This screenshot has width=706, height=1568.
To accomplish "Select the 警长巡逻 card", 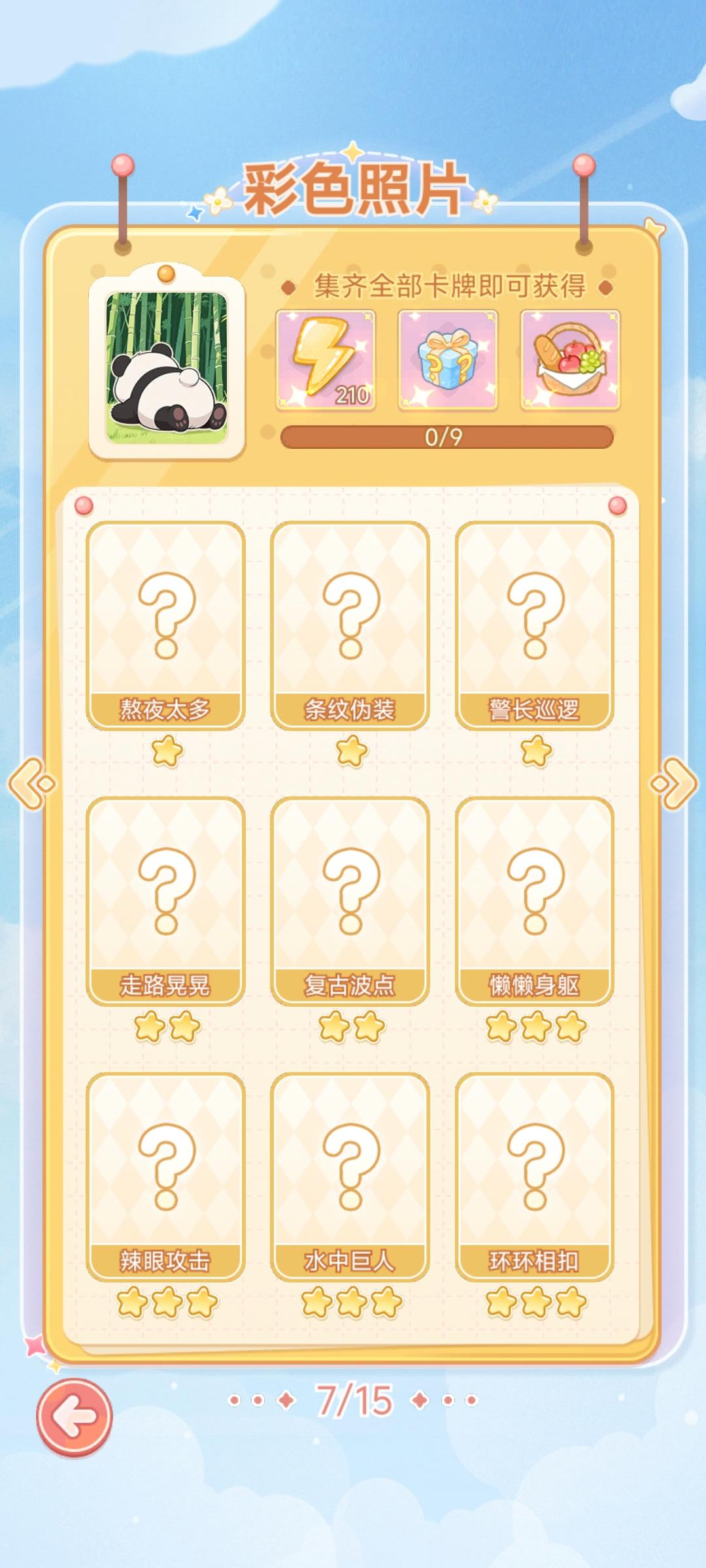I will (534, 625).
